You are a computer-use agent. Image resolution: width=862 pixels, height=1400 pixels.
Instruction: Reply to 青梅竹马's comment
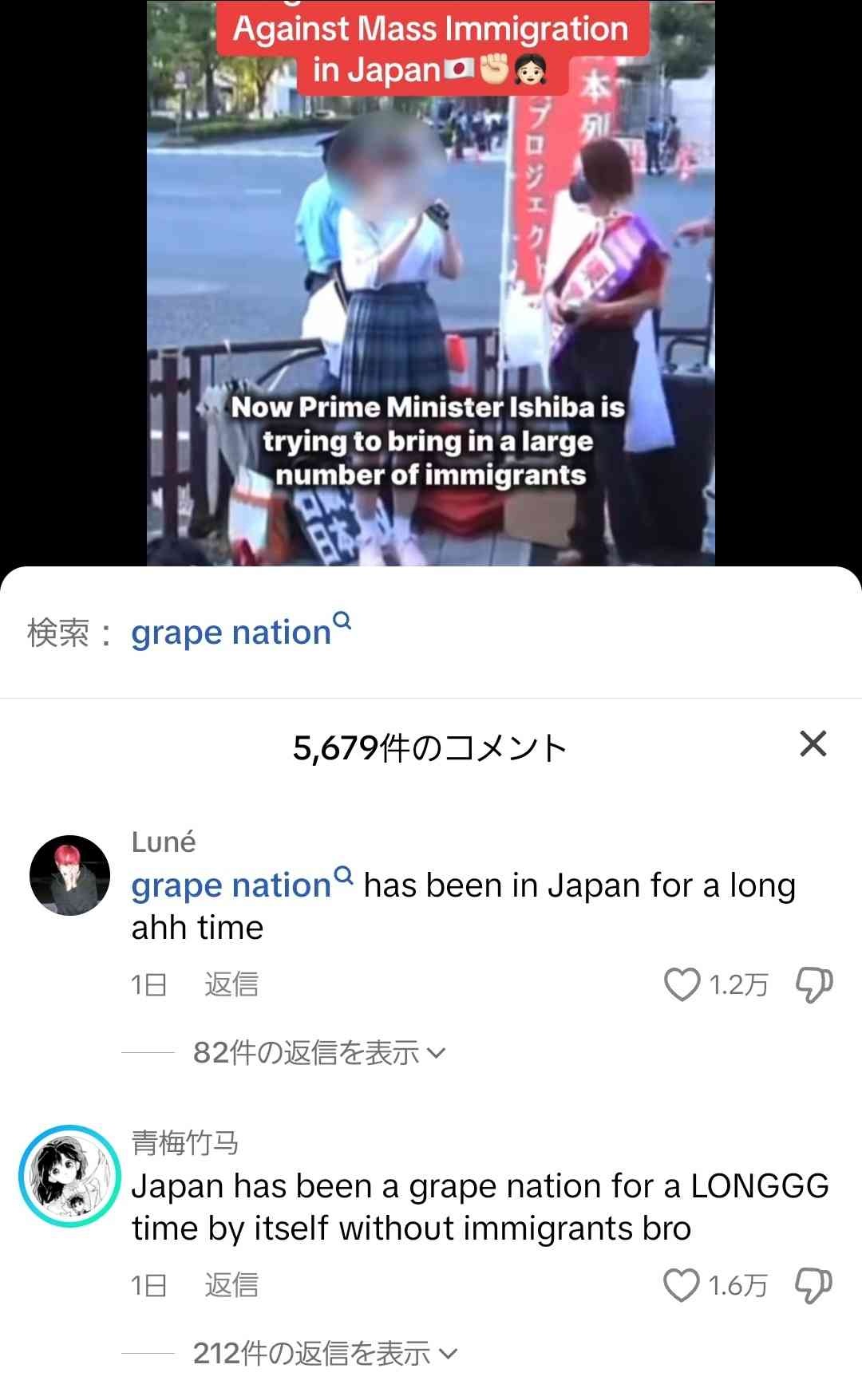[231, 1285]
